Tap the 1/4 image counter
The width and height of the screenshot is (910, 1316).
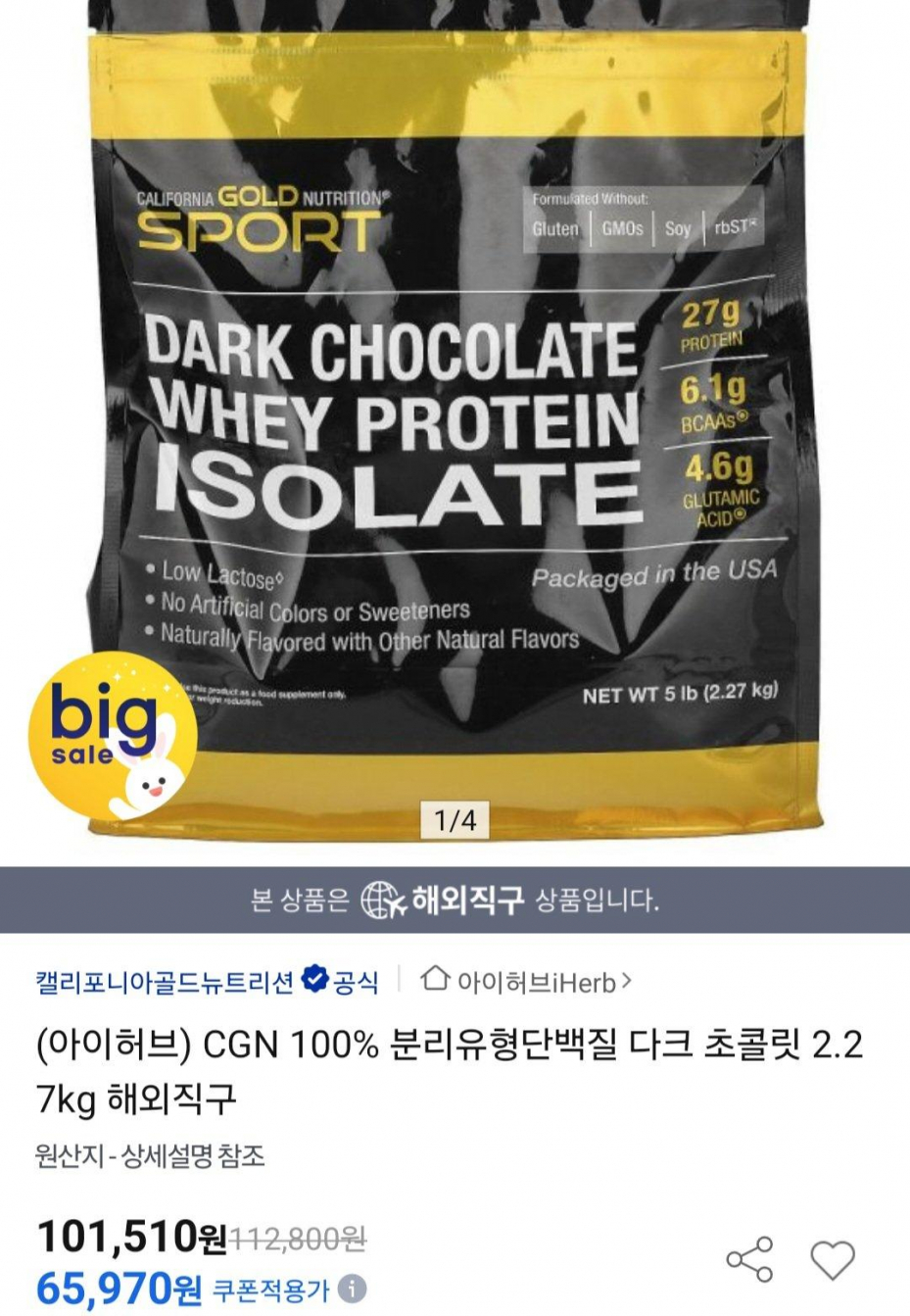tap(455, 818)
